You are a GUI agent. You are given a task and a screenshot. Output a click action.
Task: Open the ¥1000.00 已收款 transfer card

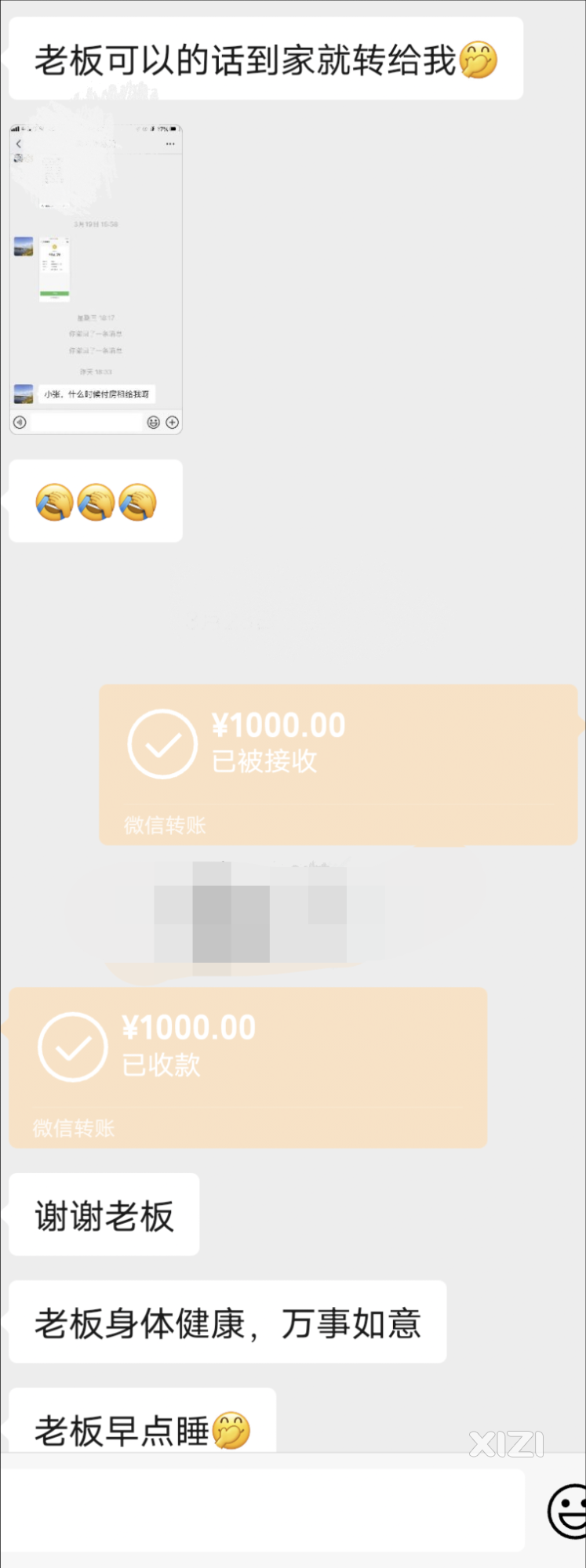[248, 1067]
